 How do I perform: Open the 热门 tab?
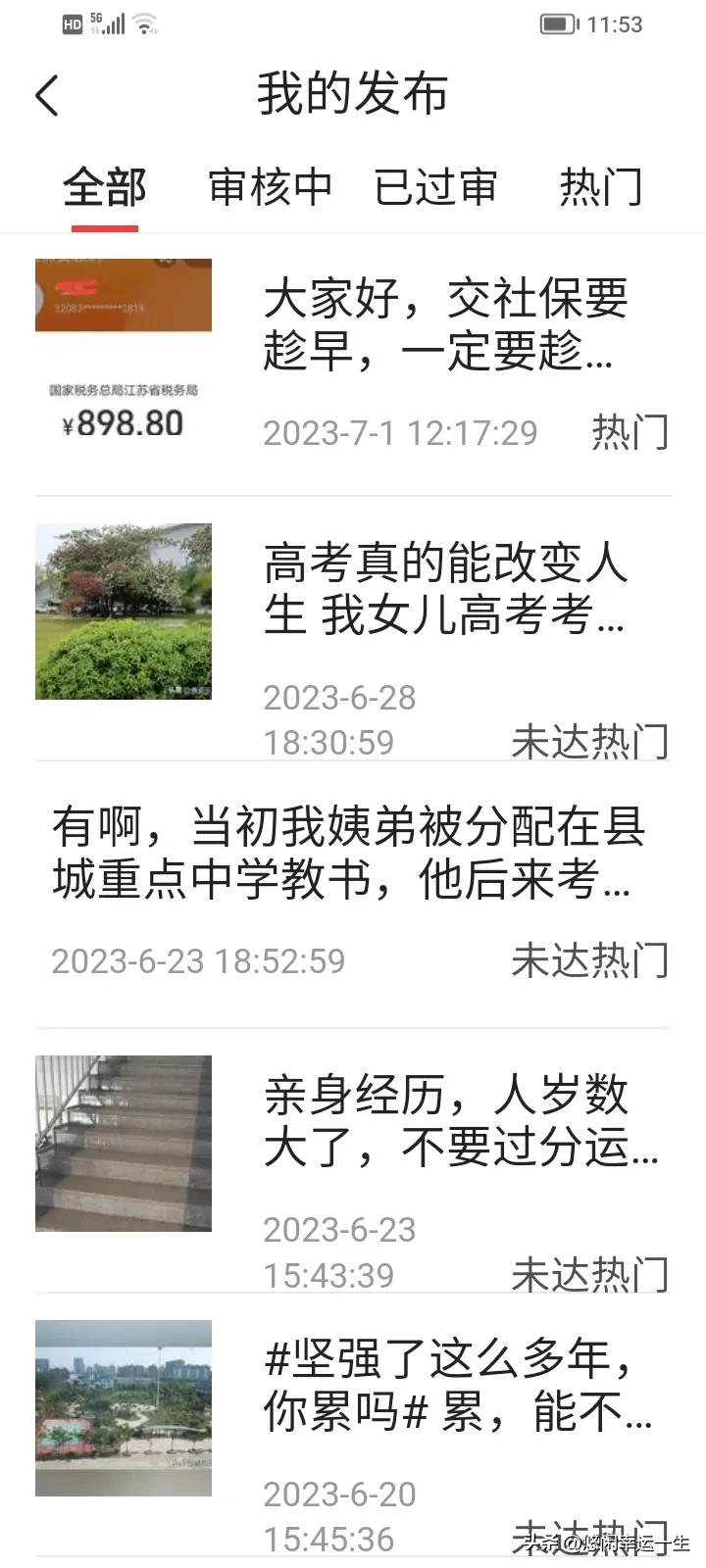602,186
